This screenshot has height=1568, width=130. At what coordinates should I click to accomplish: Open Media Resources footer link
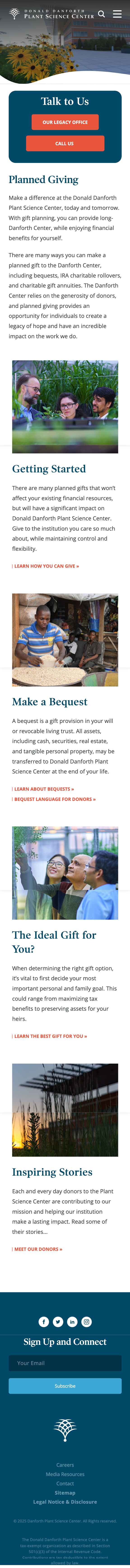click(65, 1474)
